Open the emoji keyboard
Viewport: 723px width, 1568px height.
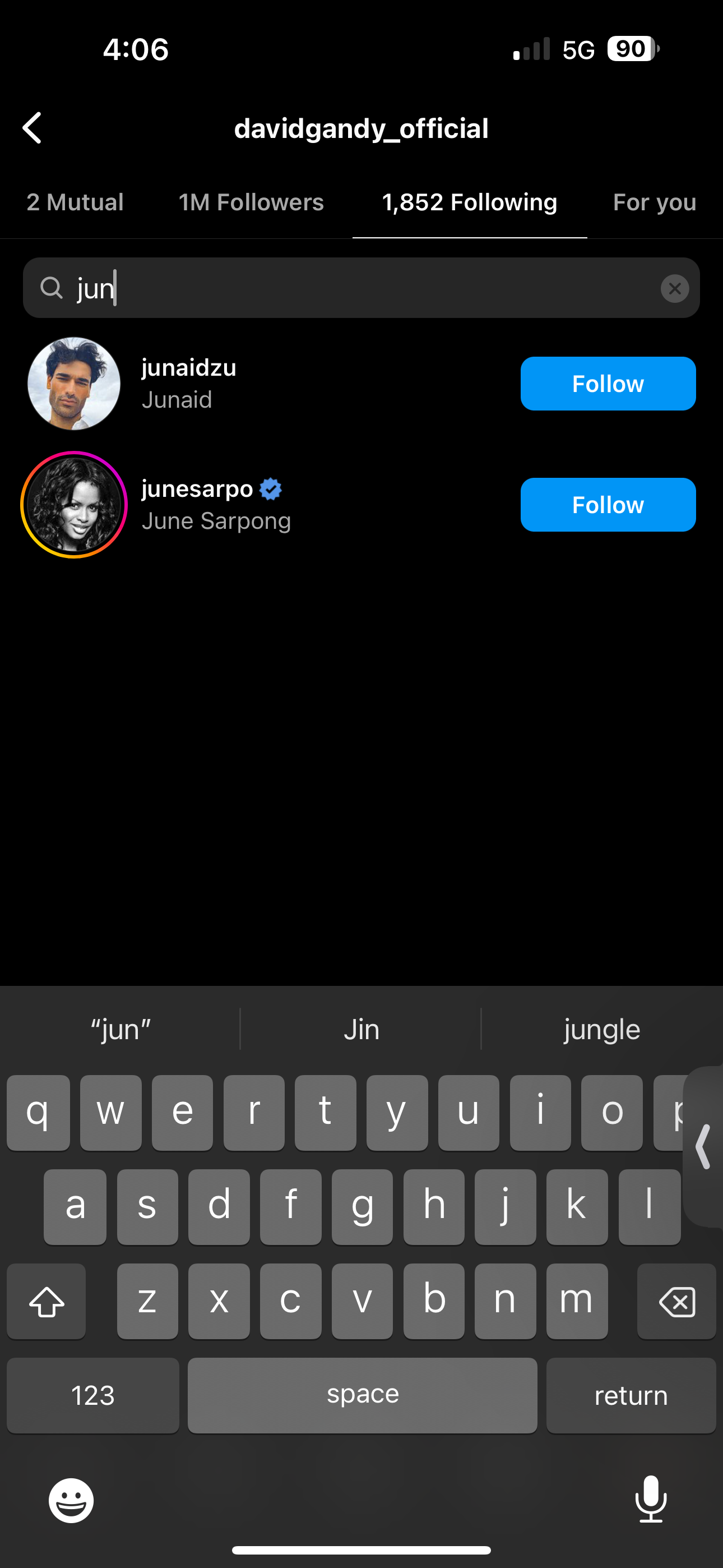pyautogui.click(x=71, y=1501)
